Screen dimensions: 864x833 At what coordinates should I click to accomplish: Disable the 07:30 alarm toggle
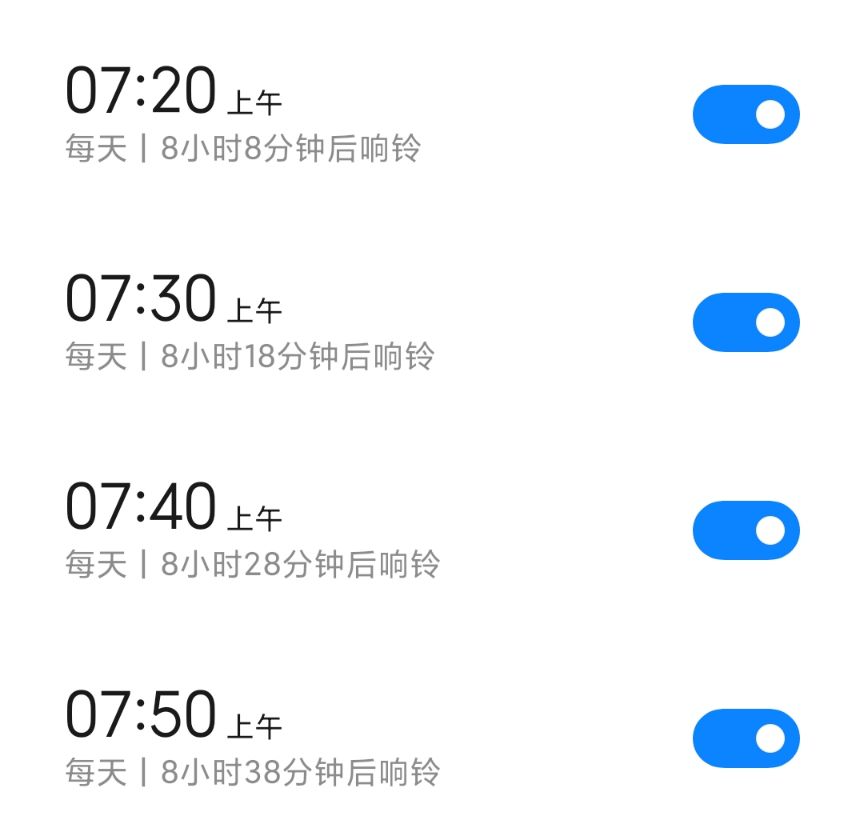pyautogui.click(x=746, y=322)
